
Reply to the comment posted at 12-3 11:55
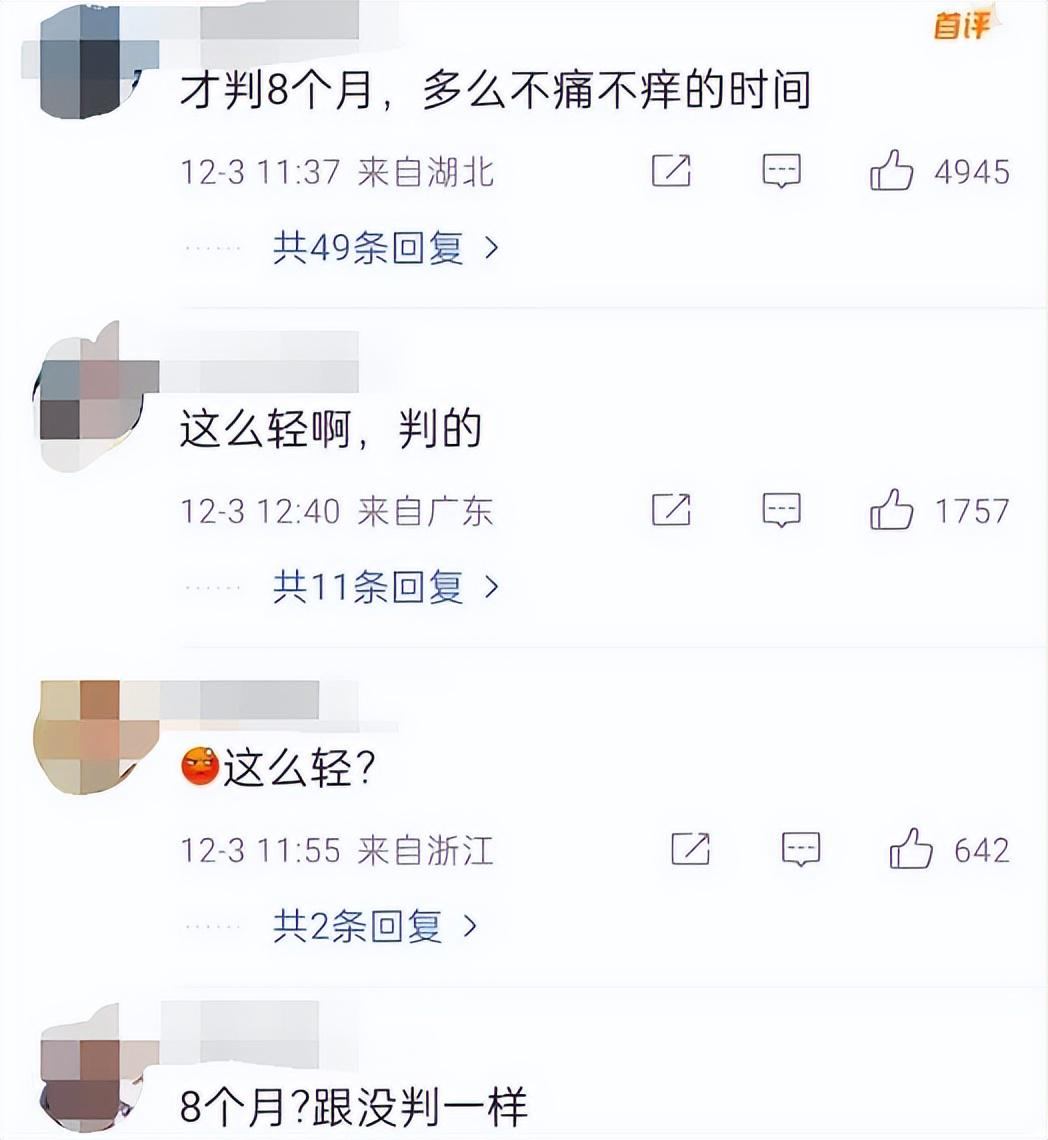point(801,850)
